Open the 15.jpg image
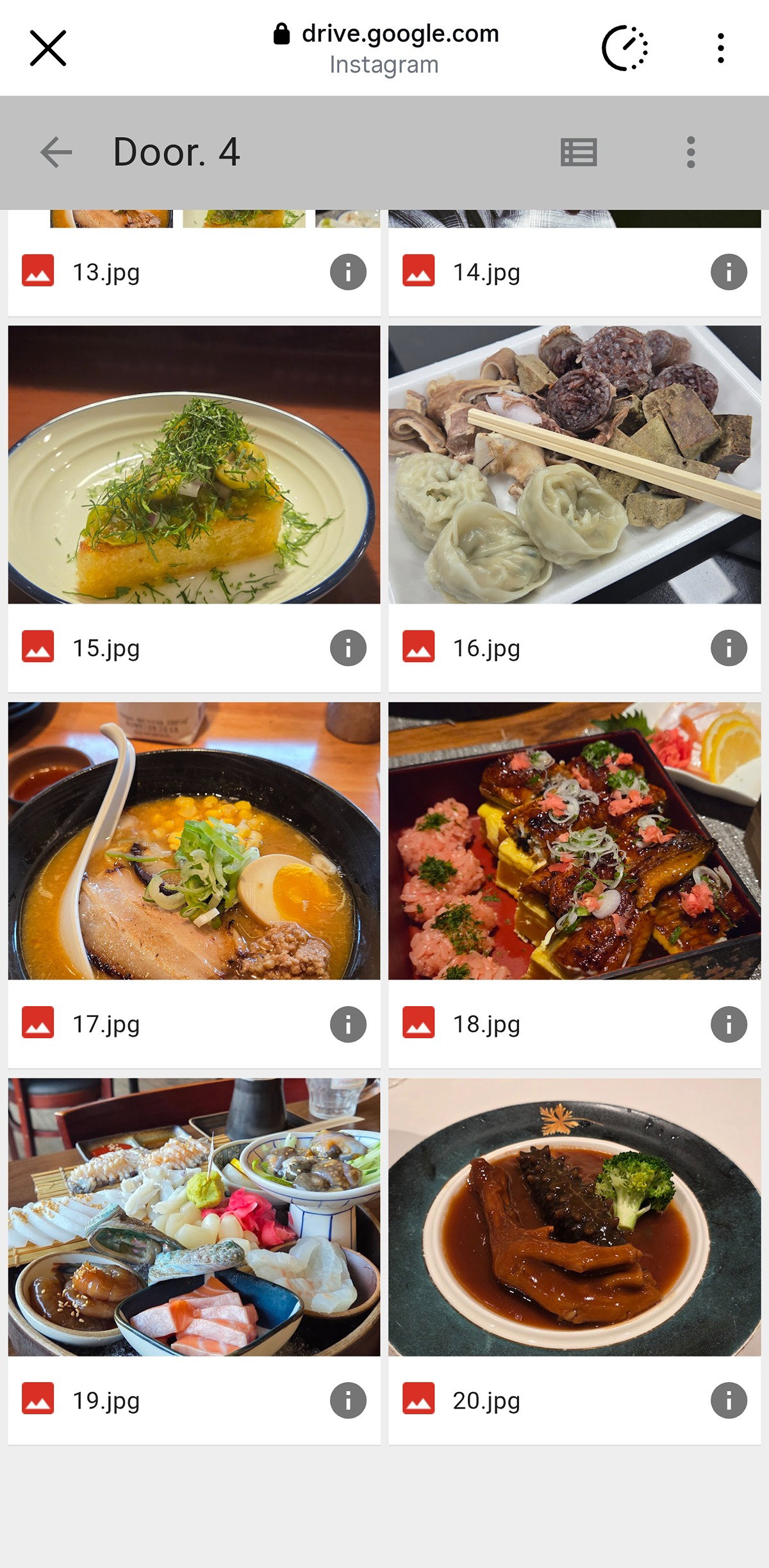This screenshot has height=1568, width=769. point(194,465)
